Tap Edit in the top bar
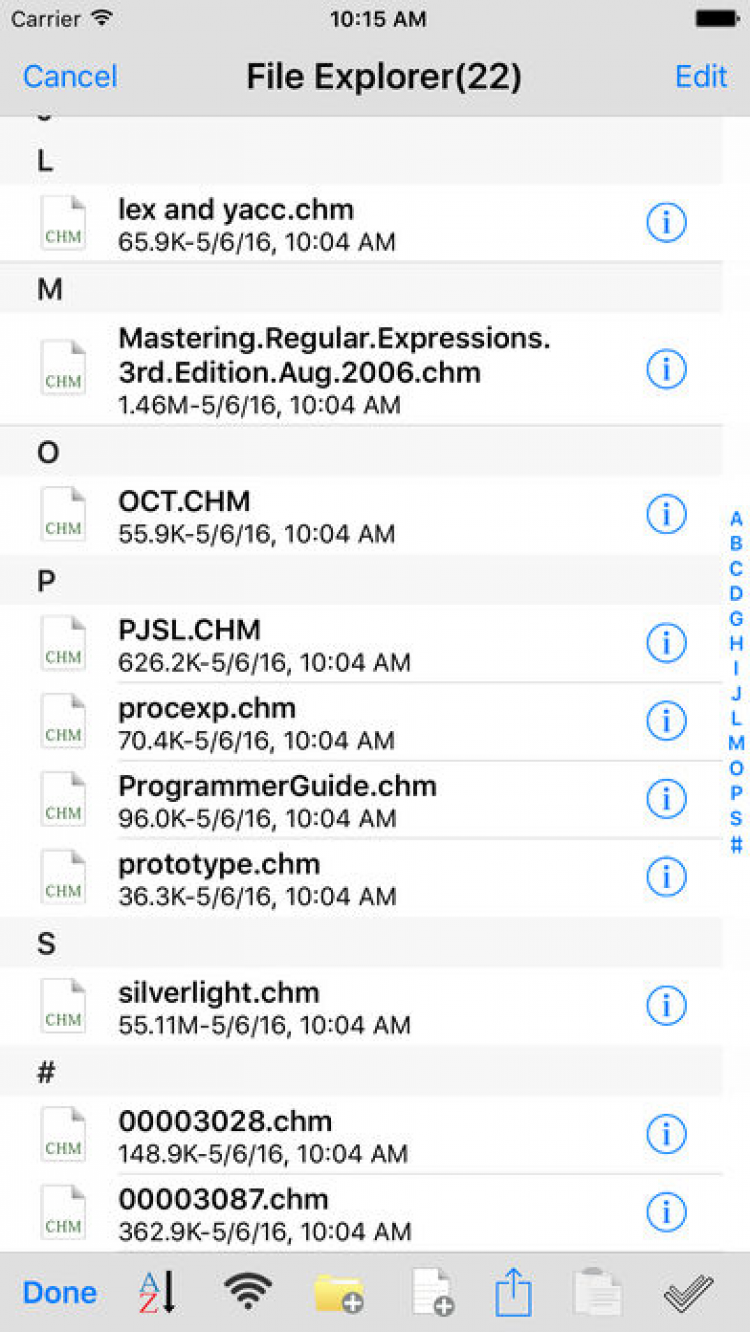 point(701,77)
